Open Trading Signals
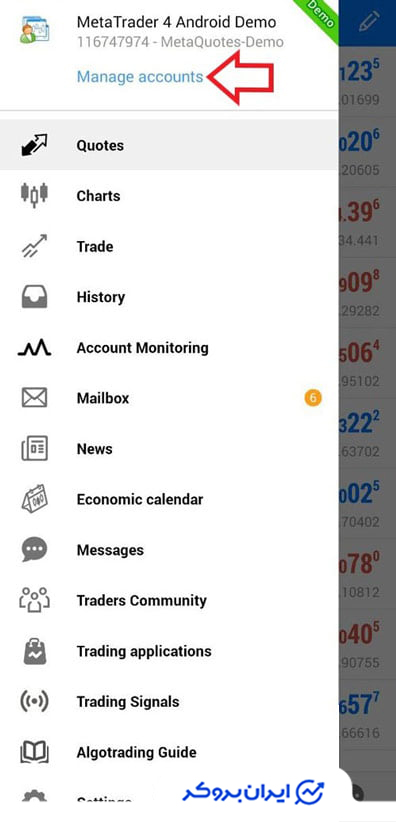 (168, 701)
